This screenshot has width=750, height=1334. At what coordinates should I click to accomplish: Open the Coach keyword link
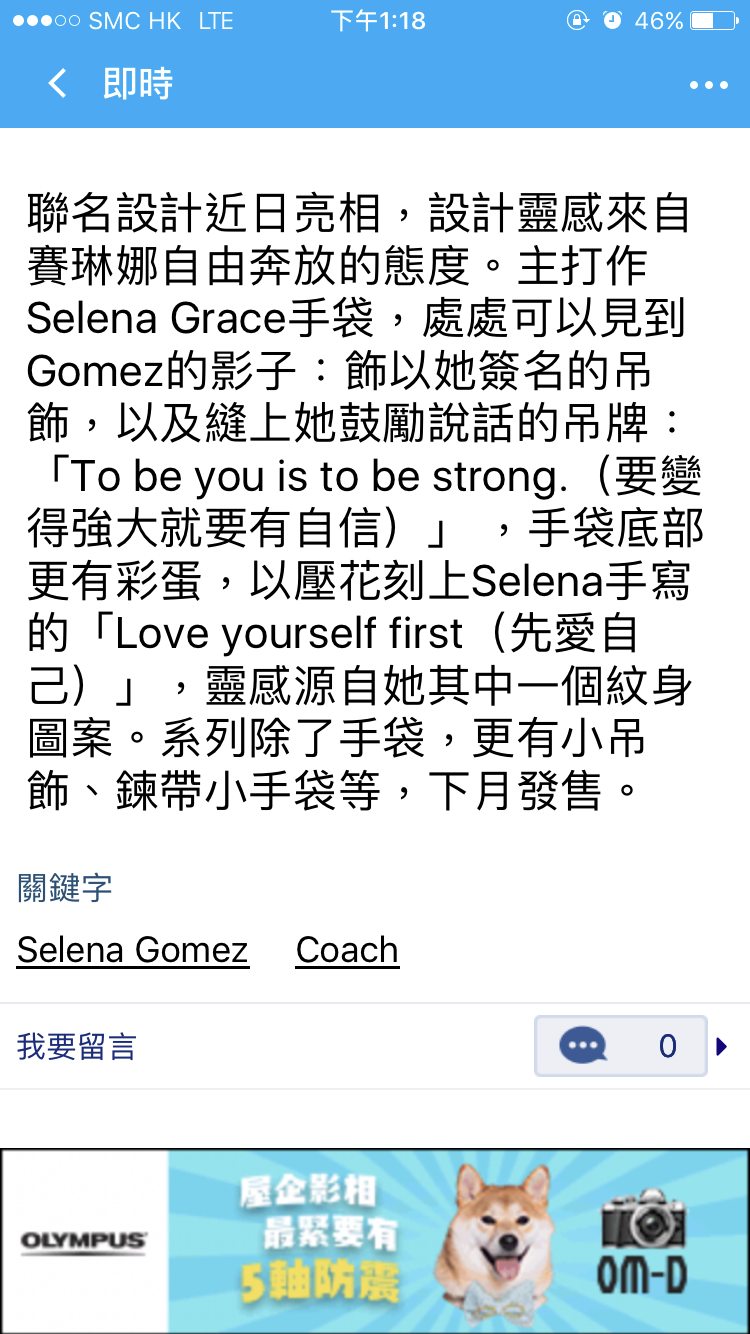pos(347,950)
